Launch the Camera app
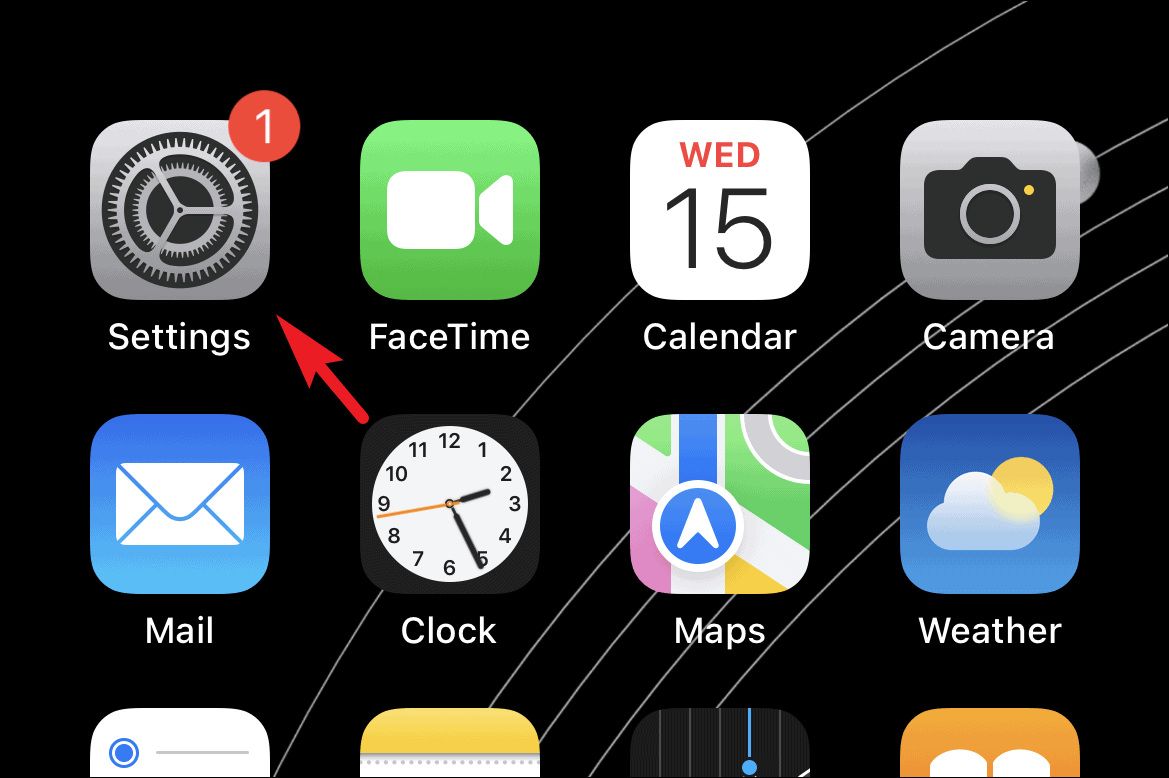The image size is (1169, 778). click(x=989, y=210)
